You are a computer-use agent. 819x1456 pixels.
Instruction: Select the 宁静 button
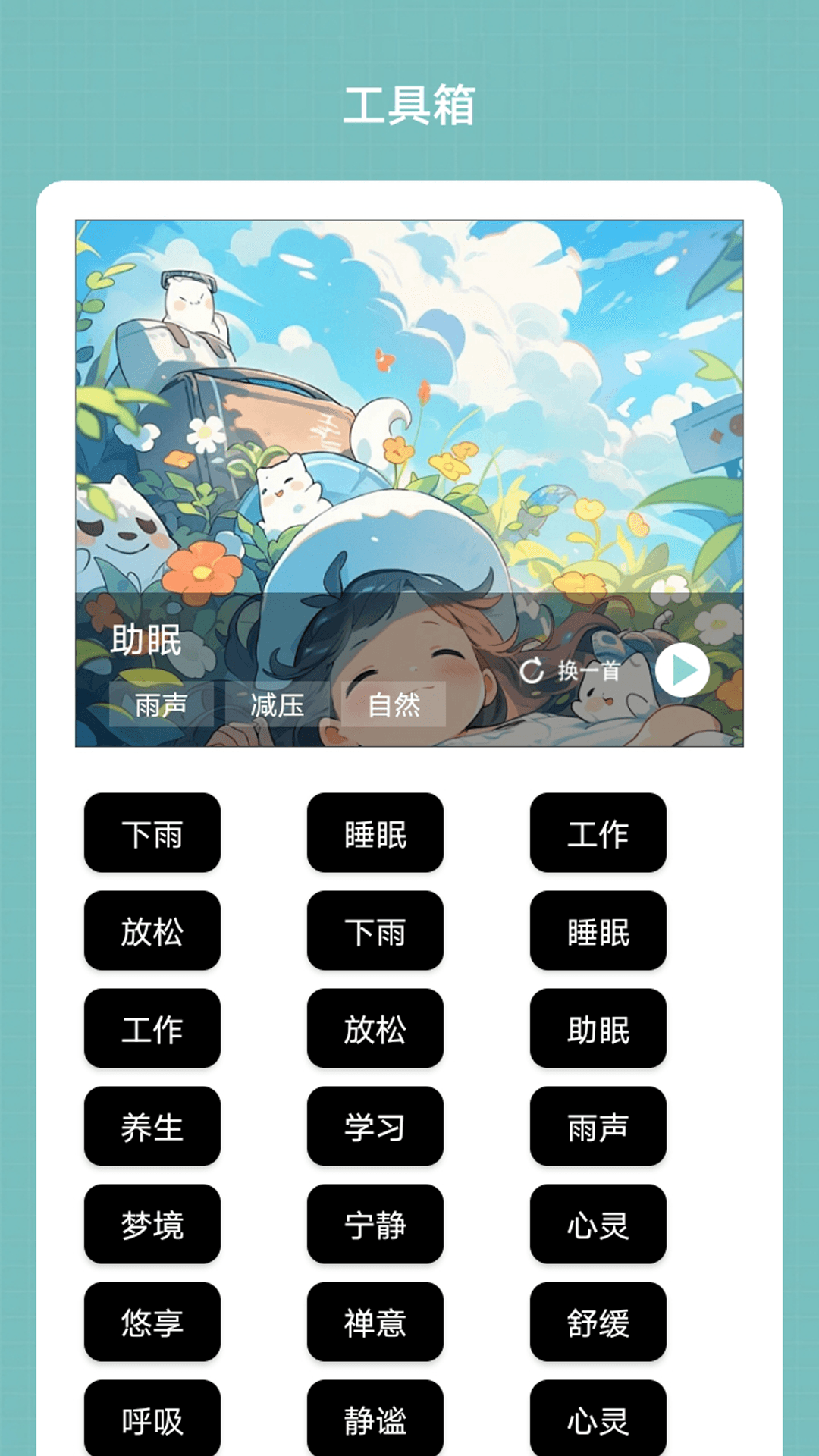375,1224
